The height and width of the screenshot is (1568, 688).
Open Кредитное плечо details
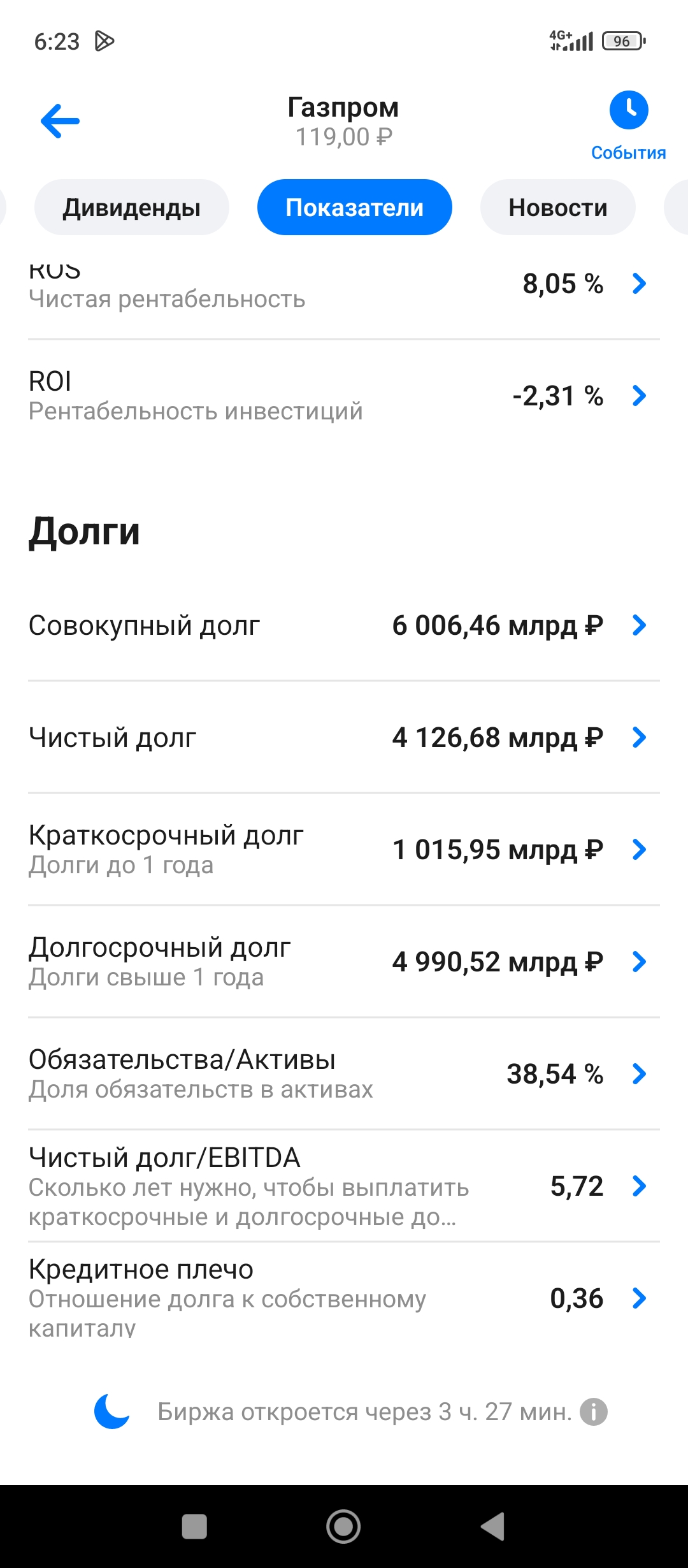pyautogui.click(x=344, y=1298)
